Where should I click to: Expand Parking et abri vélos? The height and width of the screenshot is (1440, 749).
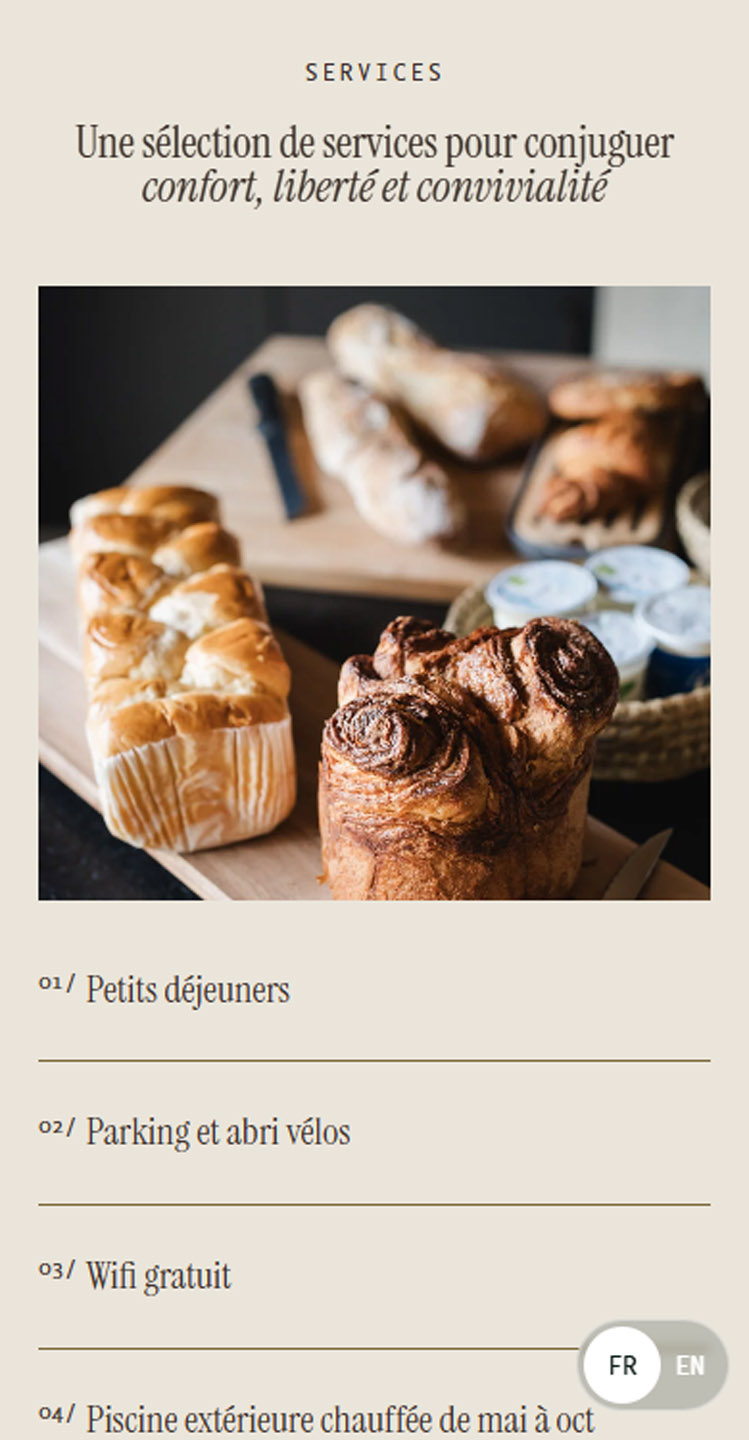point(218,1133)
